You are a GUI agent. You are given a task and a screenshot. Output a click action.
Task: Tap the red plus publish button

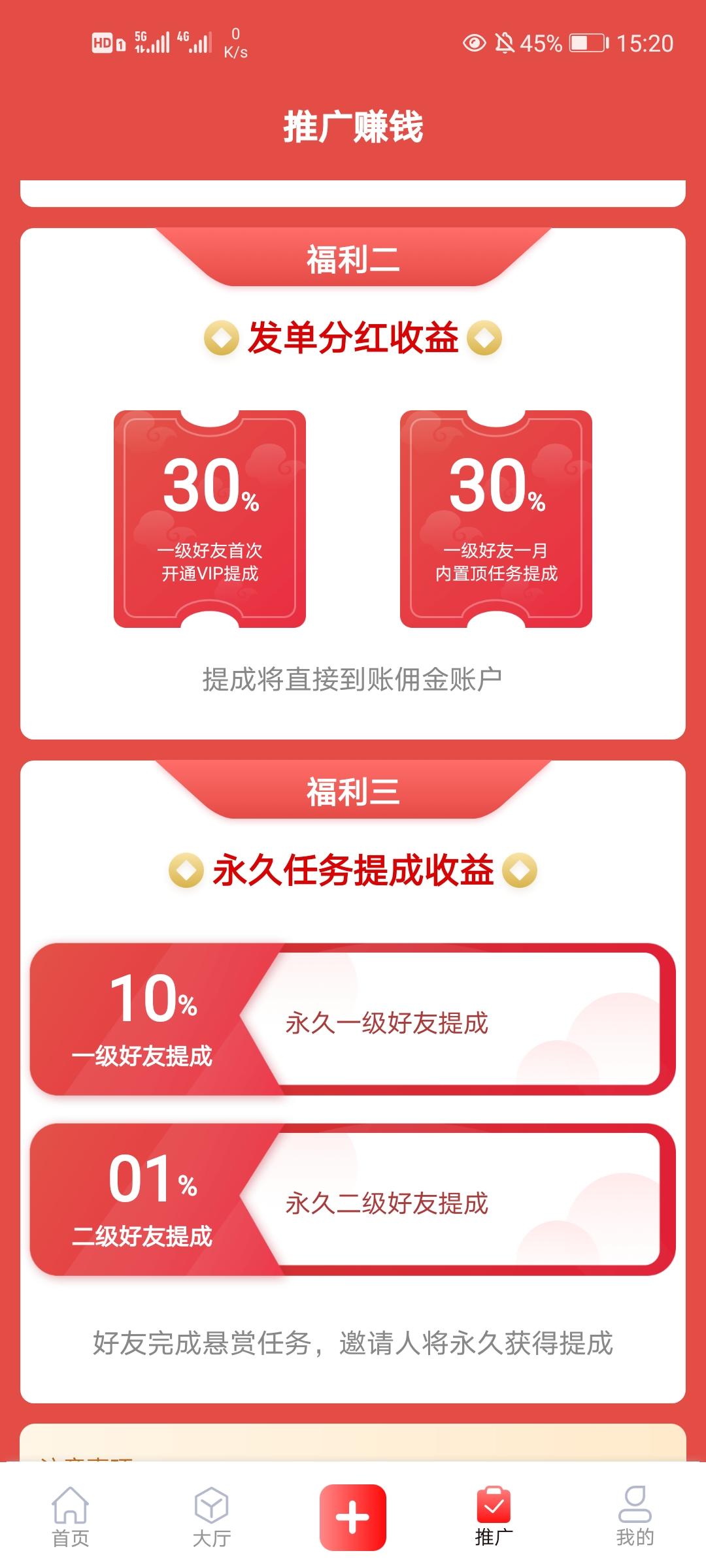353,1517
